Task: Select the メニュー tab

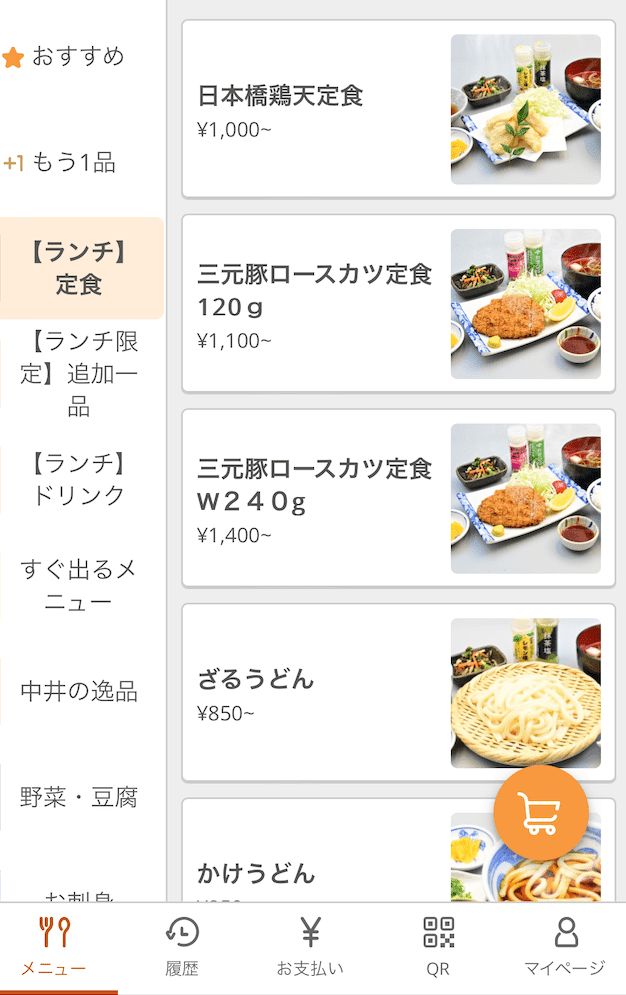Action: click(54, 946)
